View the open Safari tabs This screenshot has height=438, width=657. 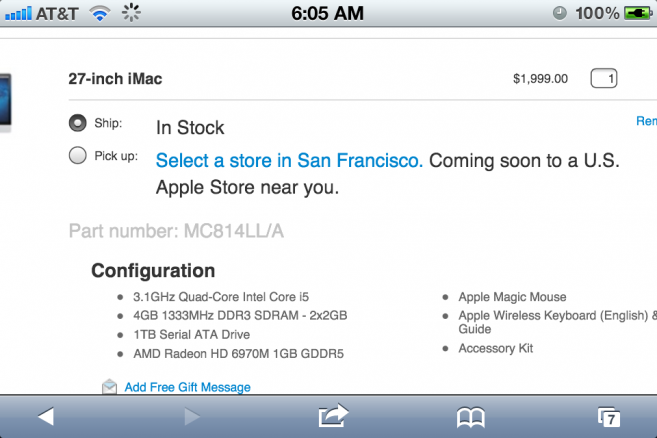click(x=609, y=417)
